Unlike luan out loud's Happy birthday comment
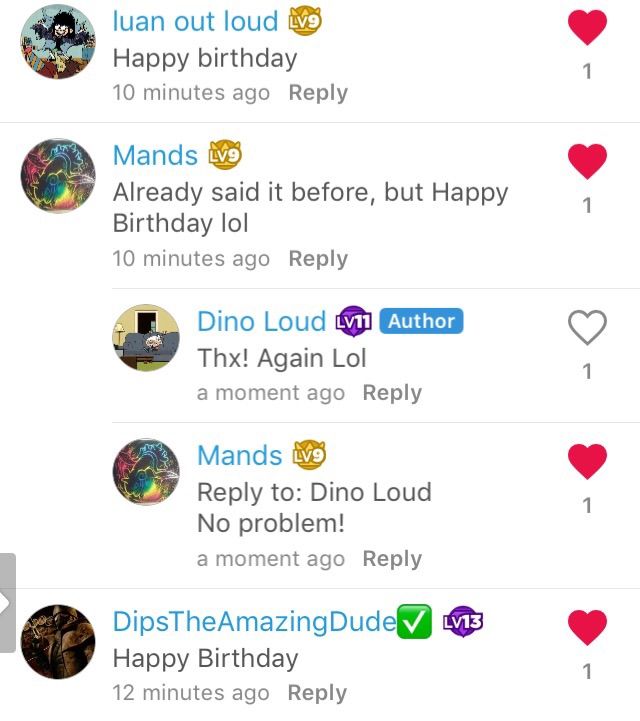Viewport: 640px width, 721px height. click(x=587, y=26)
